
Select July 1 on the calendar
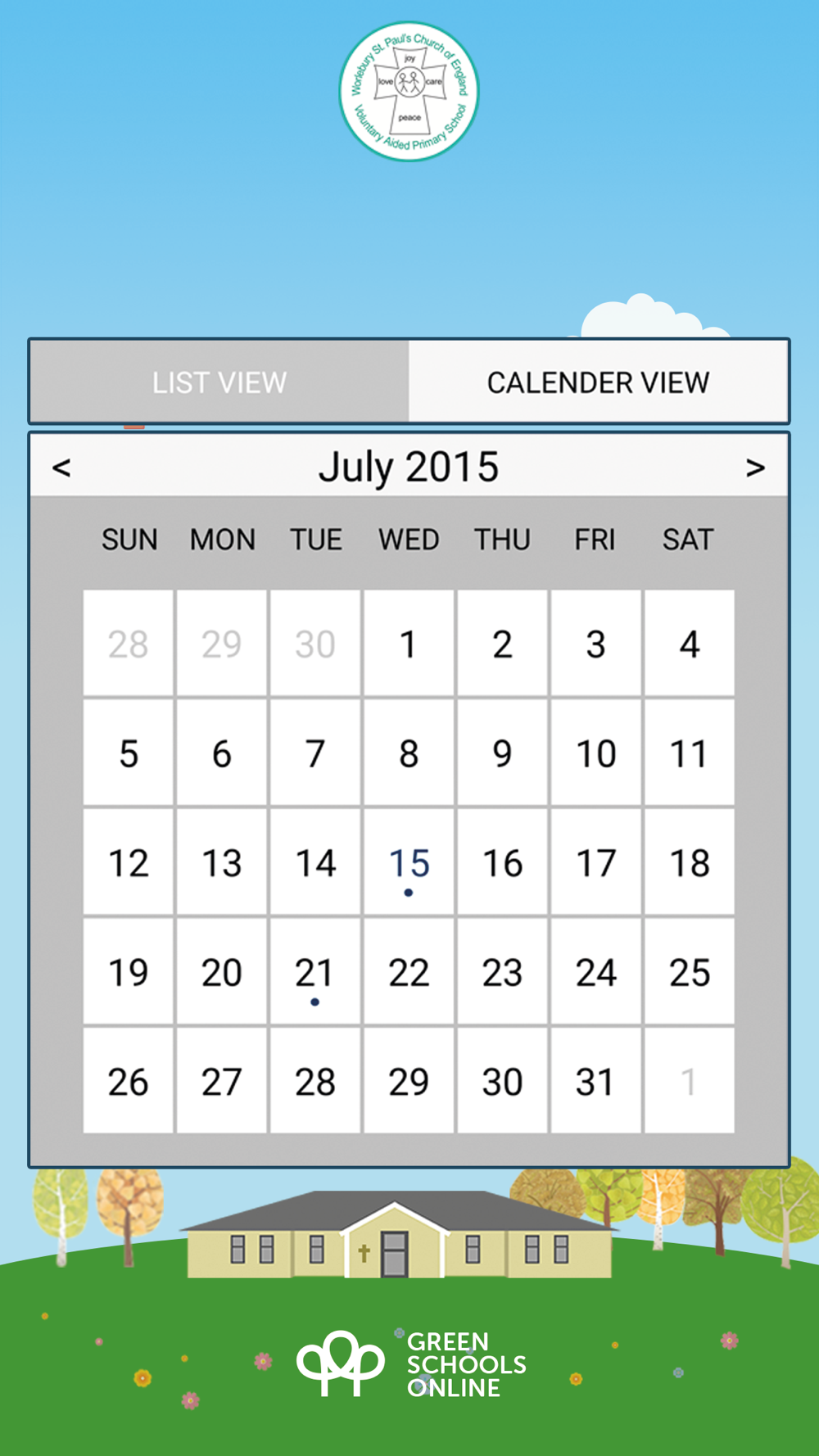pyautogui.click(x=409, y=644)
